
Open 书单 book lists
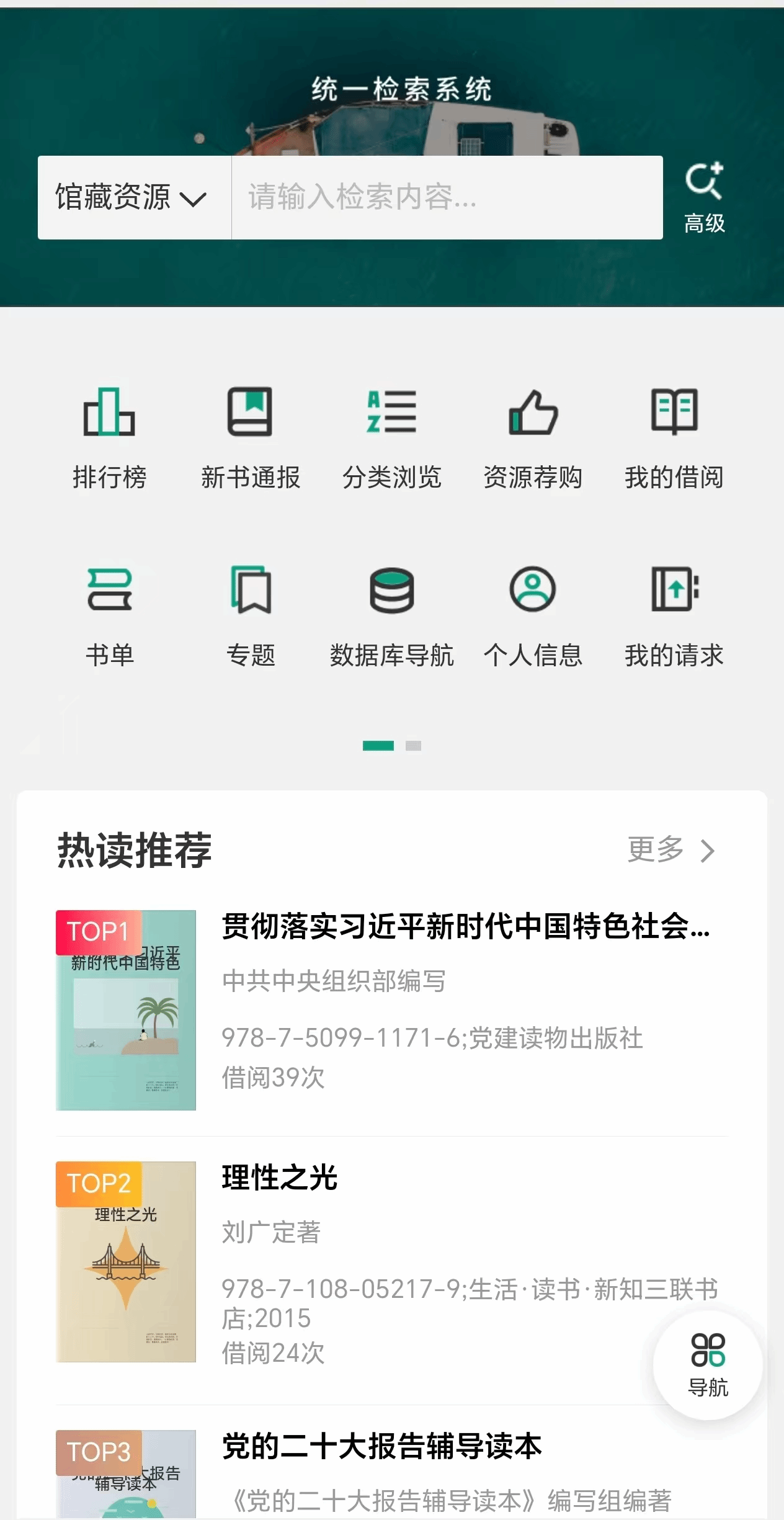tap(109, 615)
